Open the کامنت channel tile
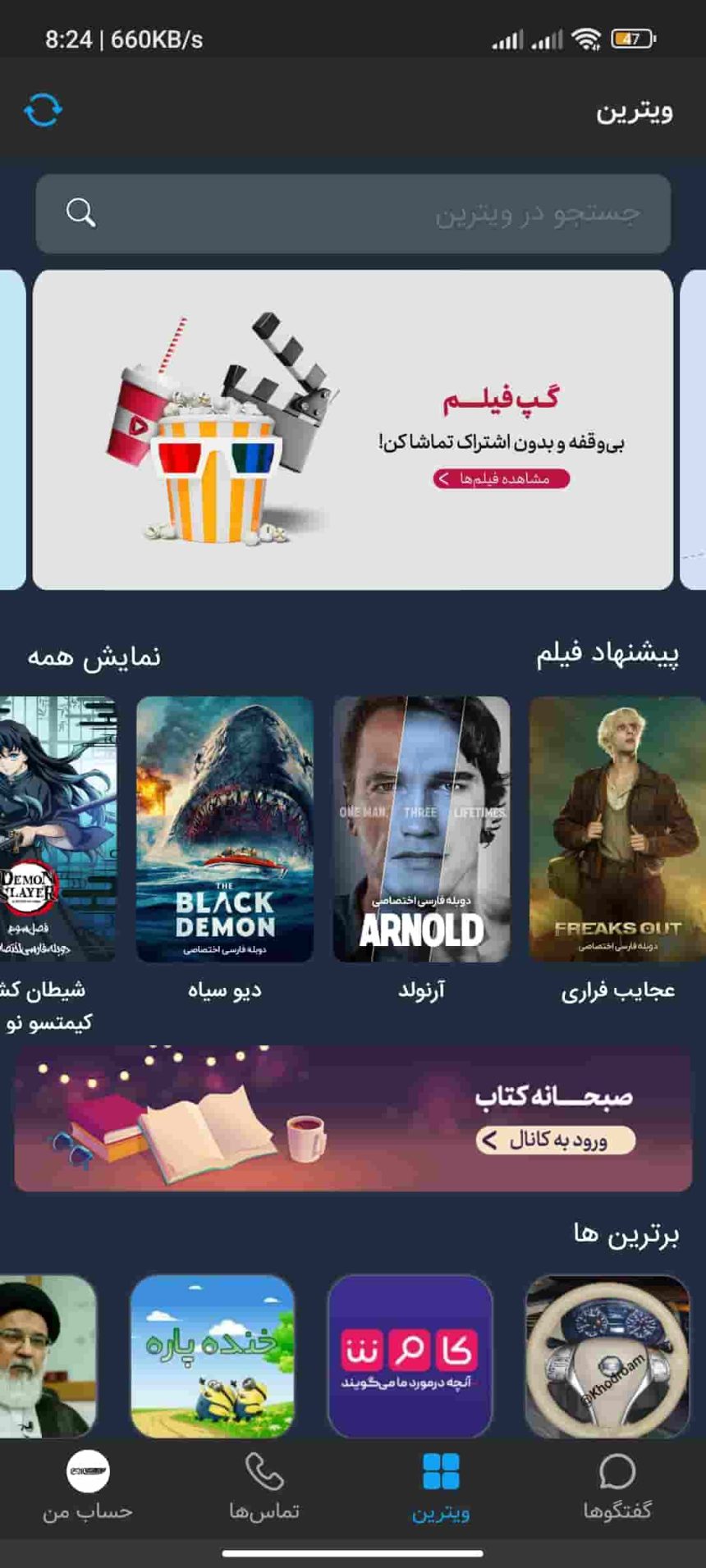 coord(410,1356)
